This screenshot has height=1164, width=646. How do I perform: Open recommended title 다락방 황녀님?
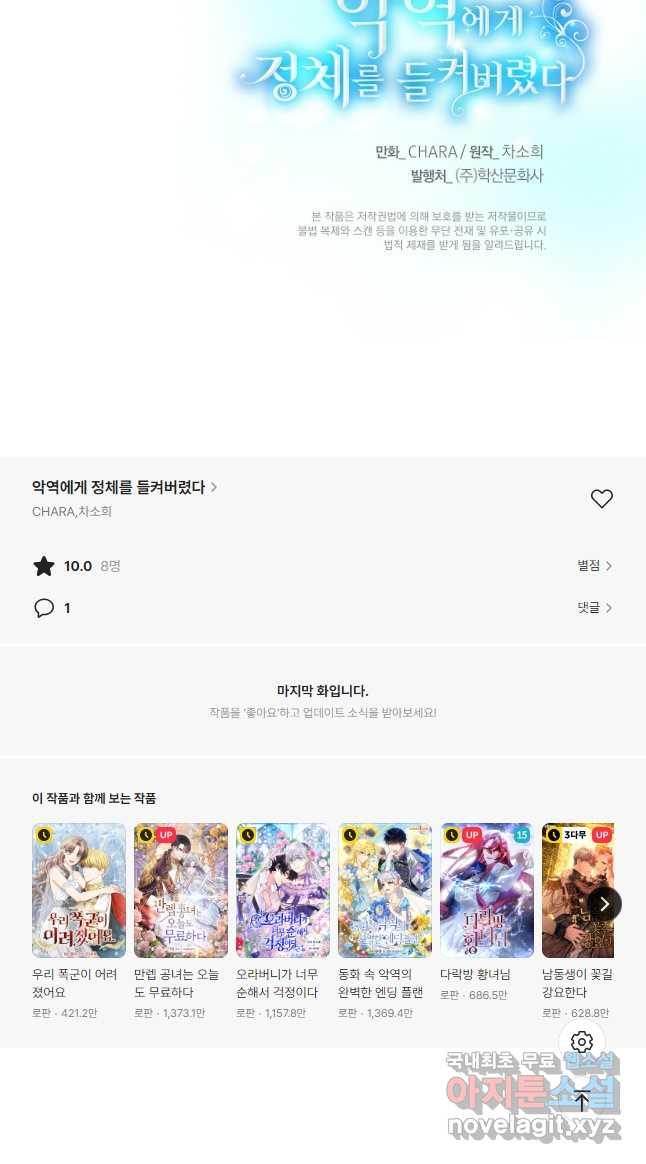click(x=487, y=891)
